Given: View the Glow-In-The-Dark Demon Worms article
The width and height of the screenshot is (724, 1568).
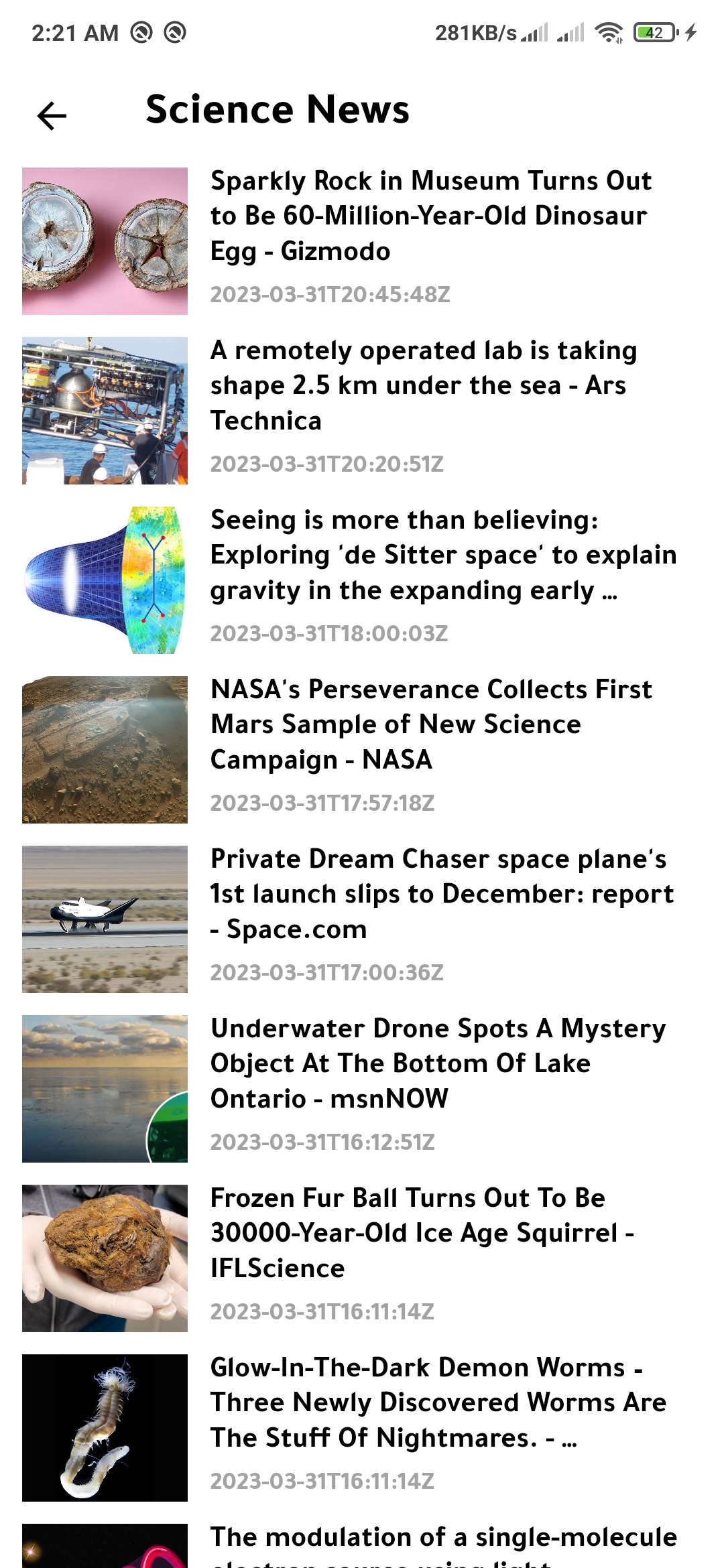Looking at the screenshot, I should tap(437, 1403).
